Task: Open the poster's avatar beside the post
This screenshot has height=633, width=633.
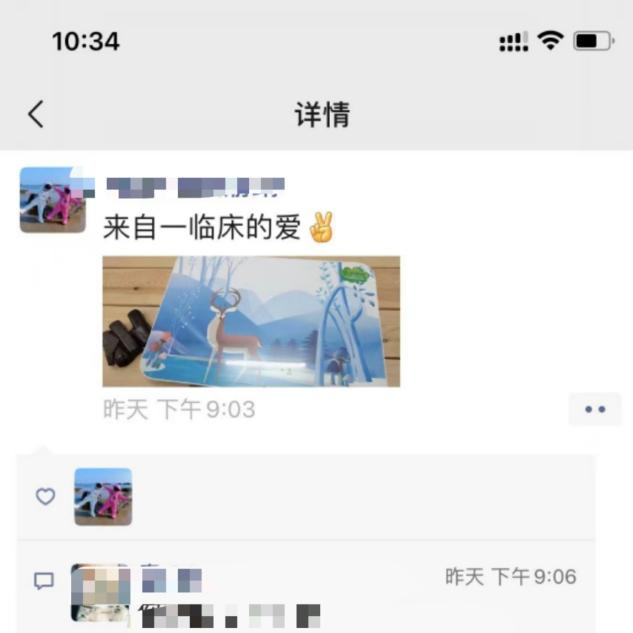Action: tap(53, 200)
